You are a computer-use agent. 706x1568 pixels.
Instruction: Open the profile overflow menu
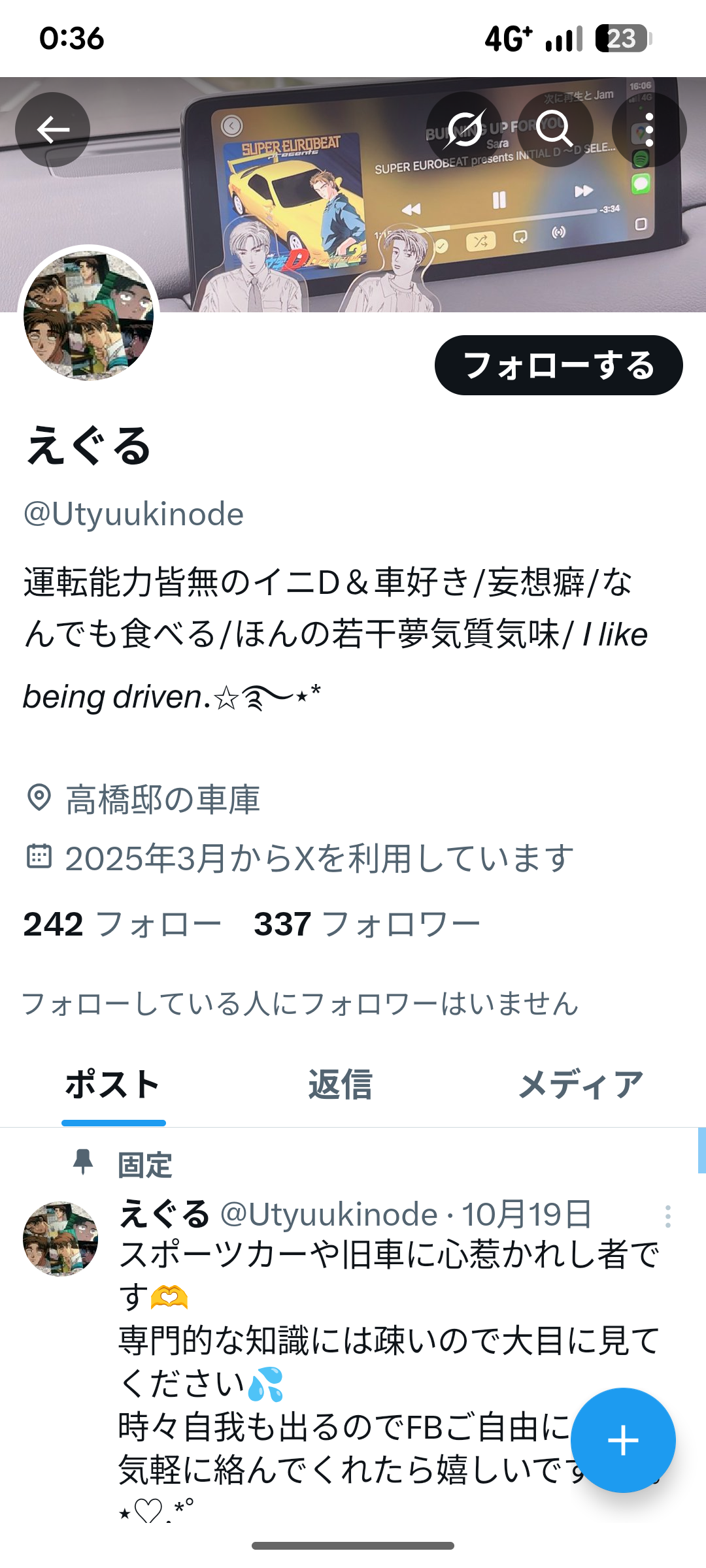click(648, 129)
